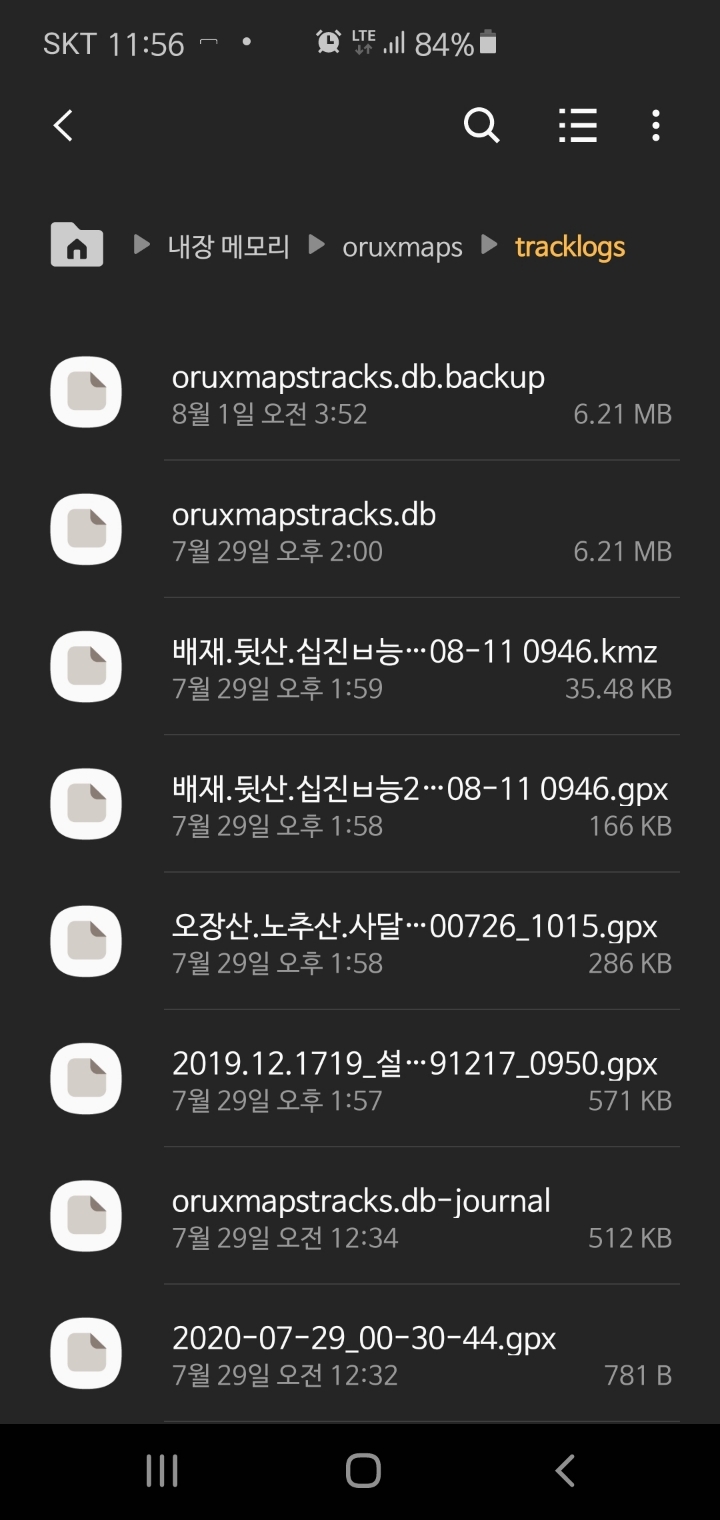Open the 2019.12.1719 gpx track
The image size is (720, 1520).
414,1079
